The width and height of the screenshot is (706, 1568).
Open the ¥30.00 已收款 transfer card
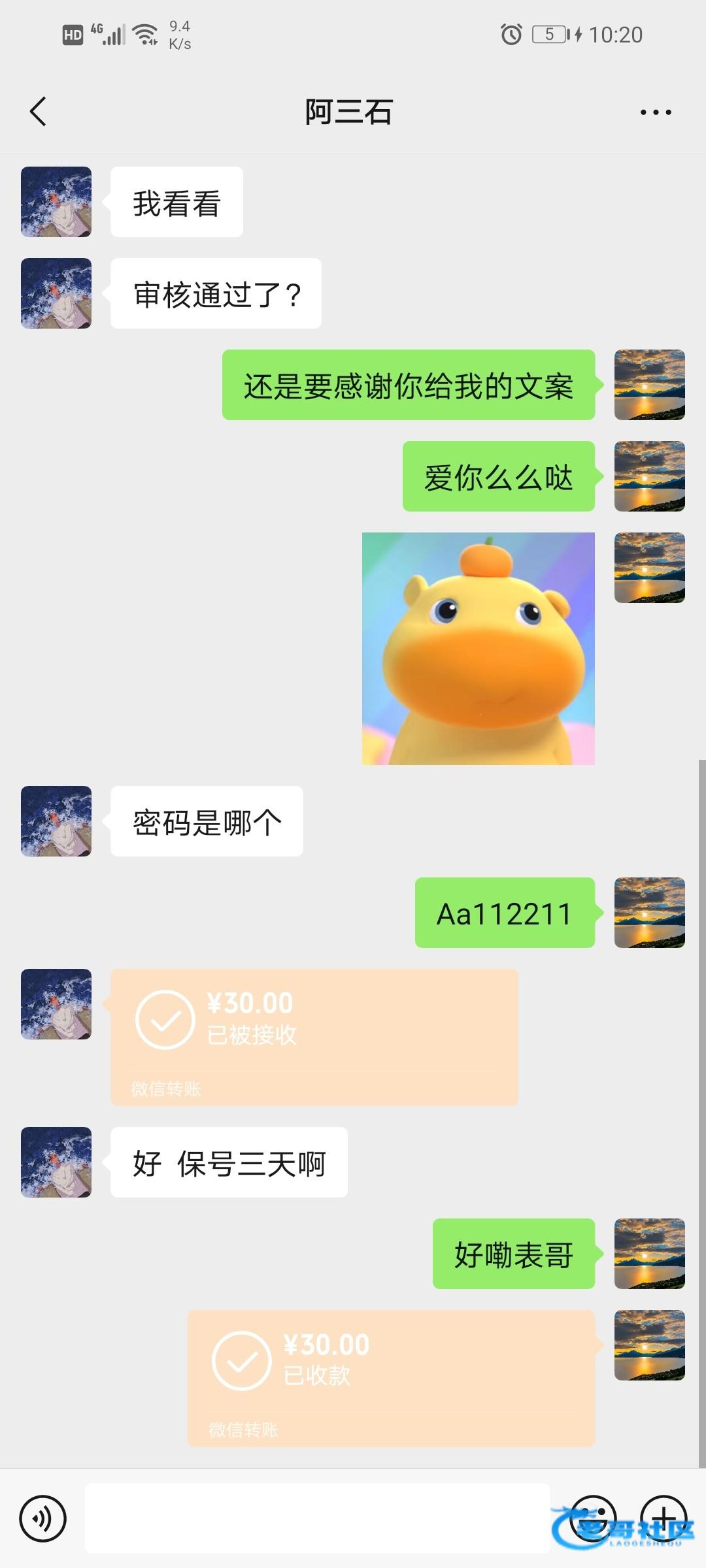[x=391, y=1377]
